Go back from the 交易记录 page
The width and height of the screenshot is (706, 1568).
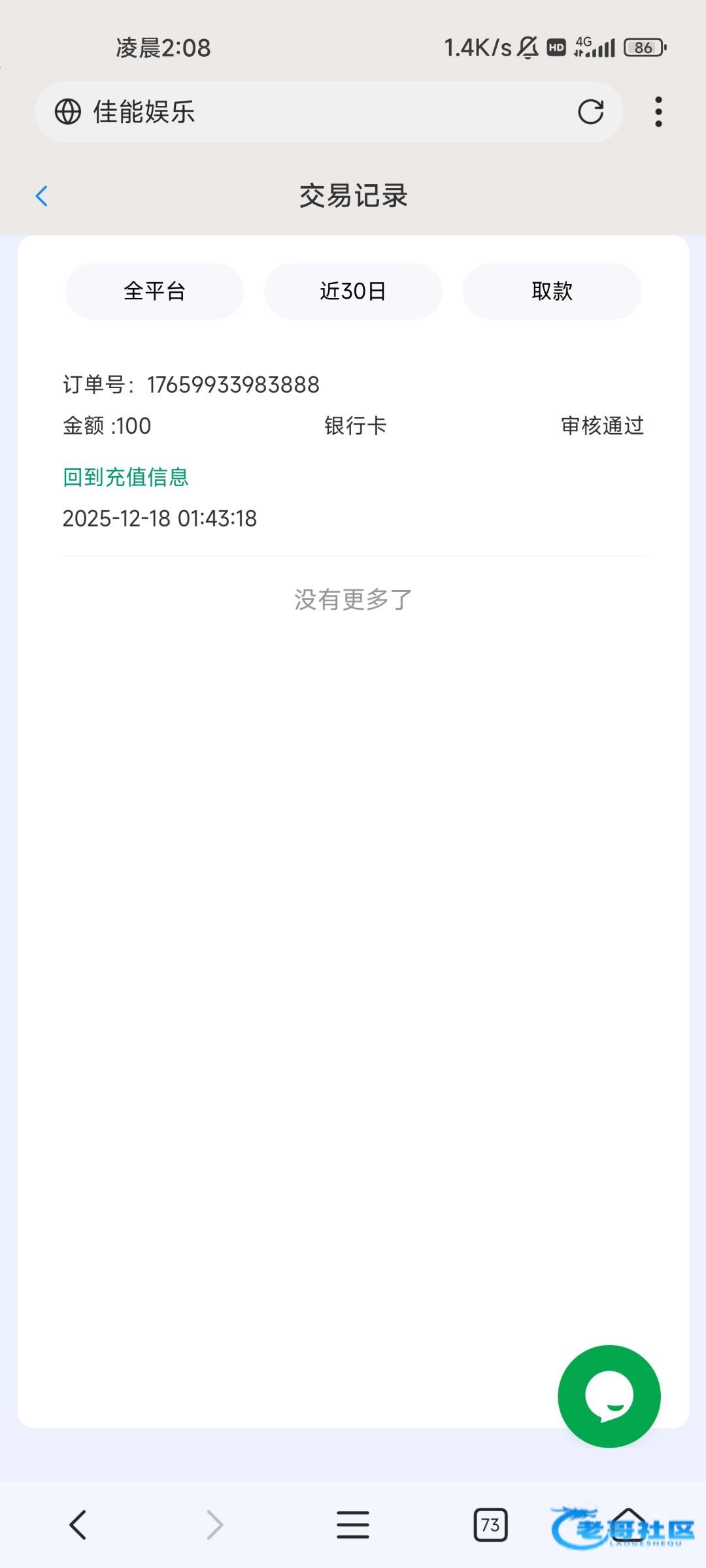pyautogui.click(x=42, y=196)
